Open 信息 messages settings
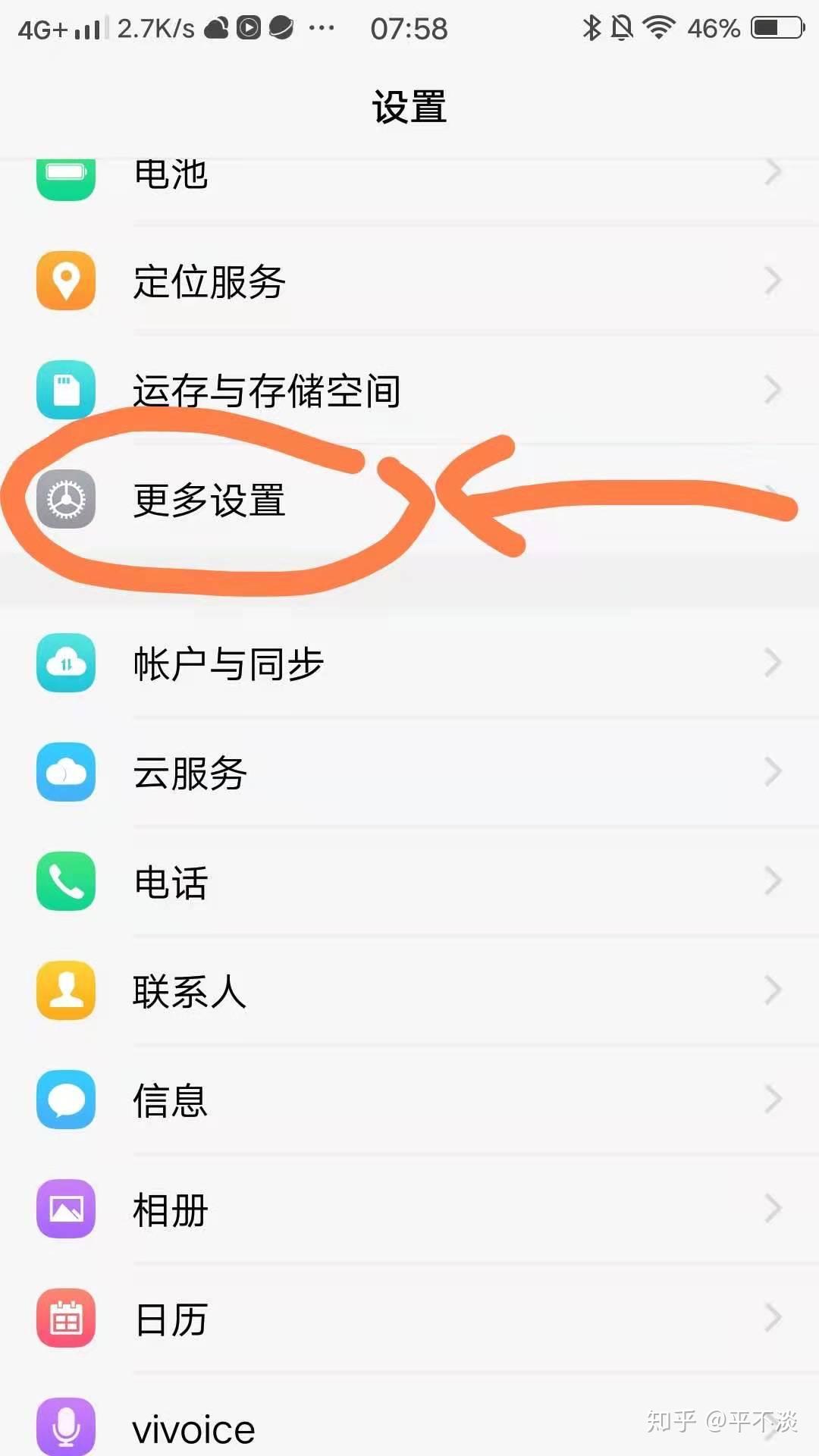The height and width of the screenshot is (1456, 819). tap(409, 1100)
